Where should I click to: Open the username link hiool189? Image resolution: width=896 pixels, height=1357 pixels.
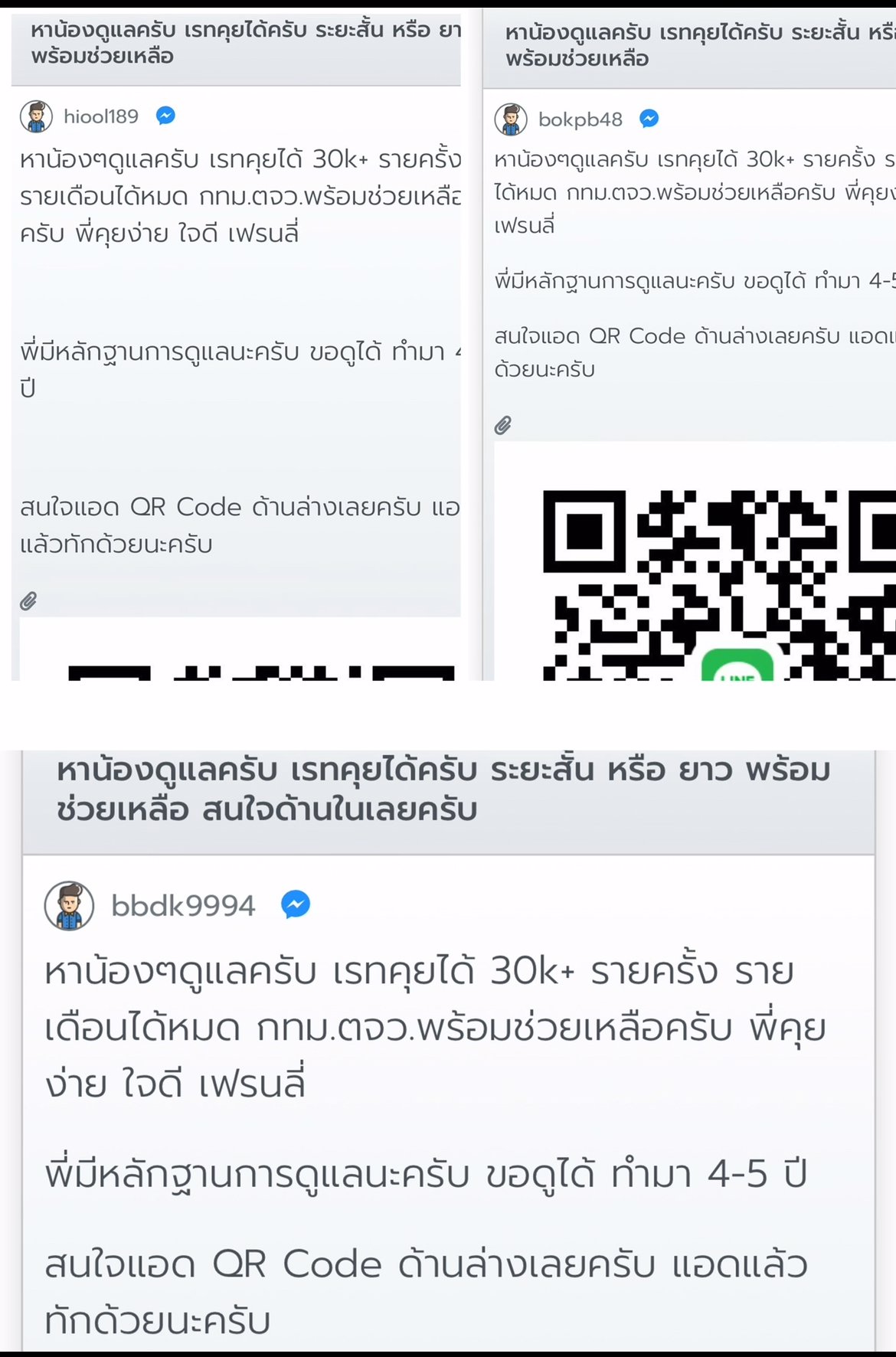[100, 116]
